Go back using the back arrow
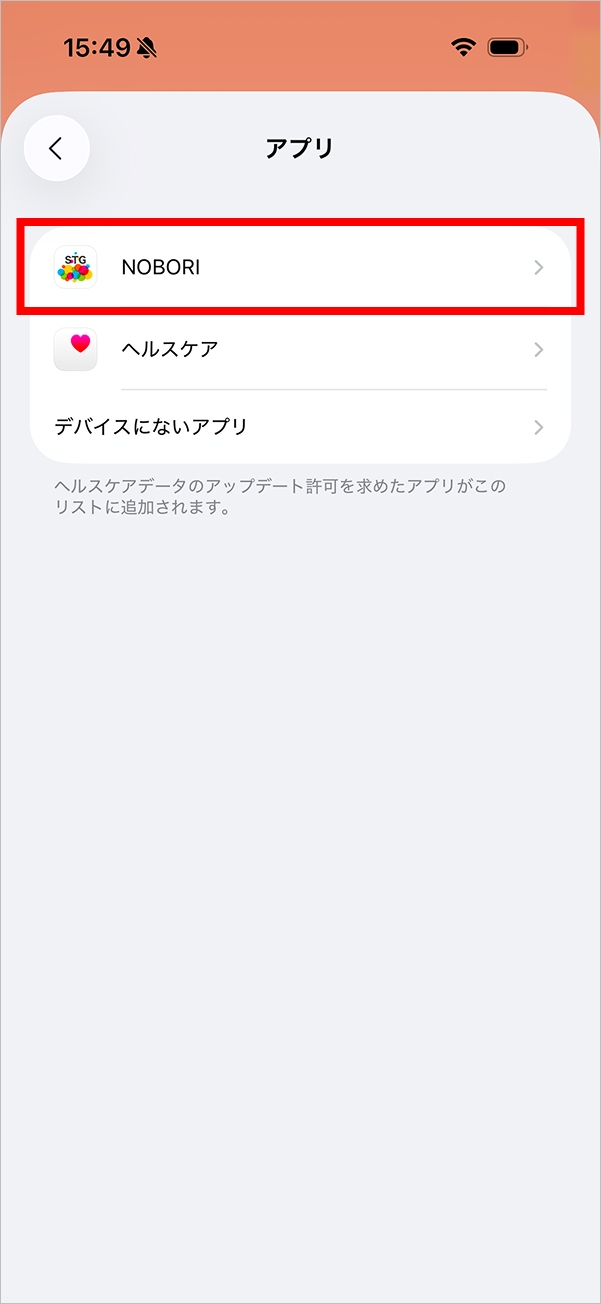The image size is (601, 1304). click(56, 149)
